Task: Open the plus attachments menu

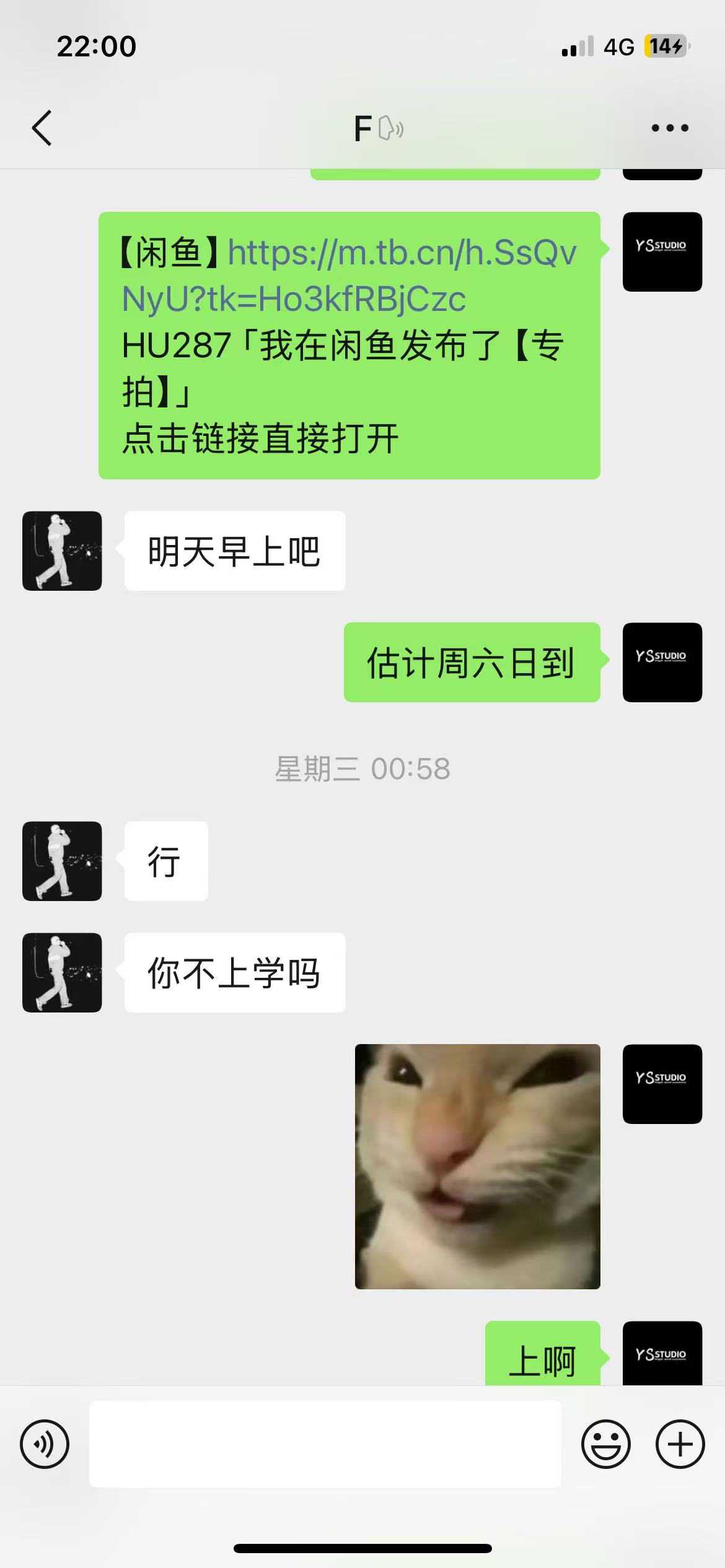Action: click(x=680, y=1444)
